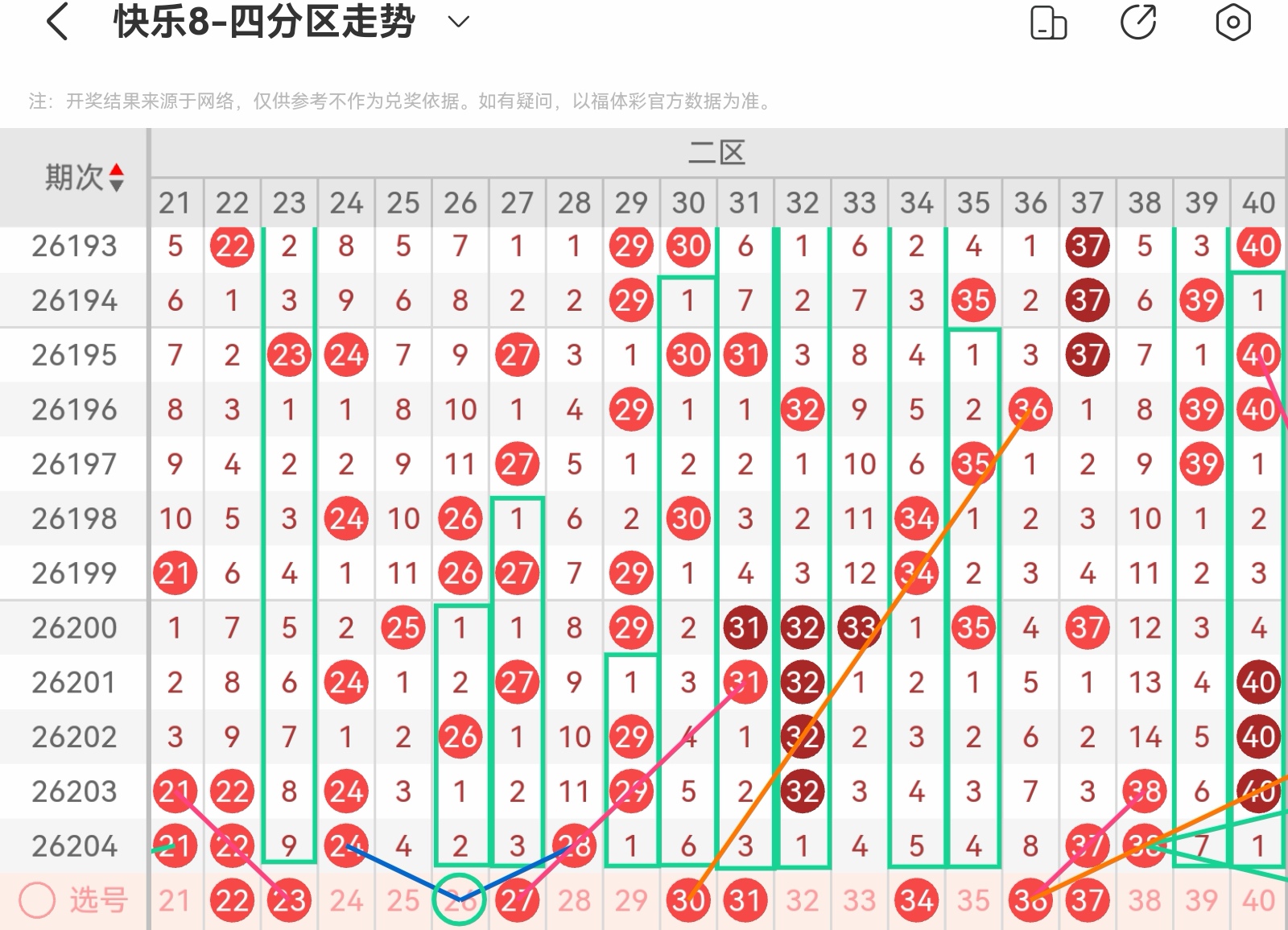Deselect number 34 in the 选号 row

click(916, 900)
